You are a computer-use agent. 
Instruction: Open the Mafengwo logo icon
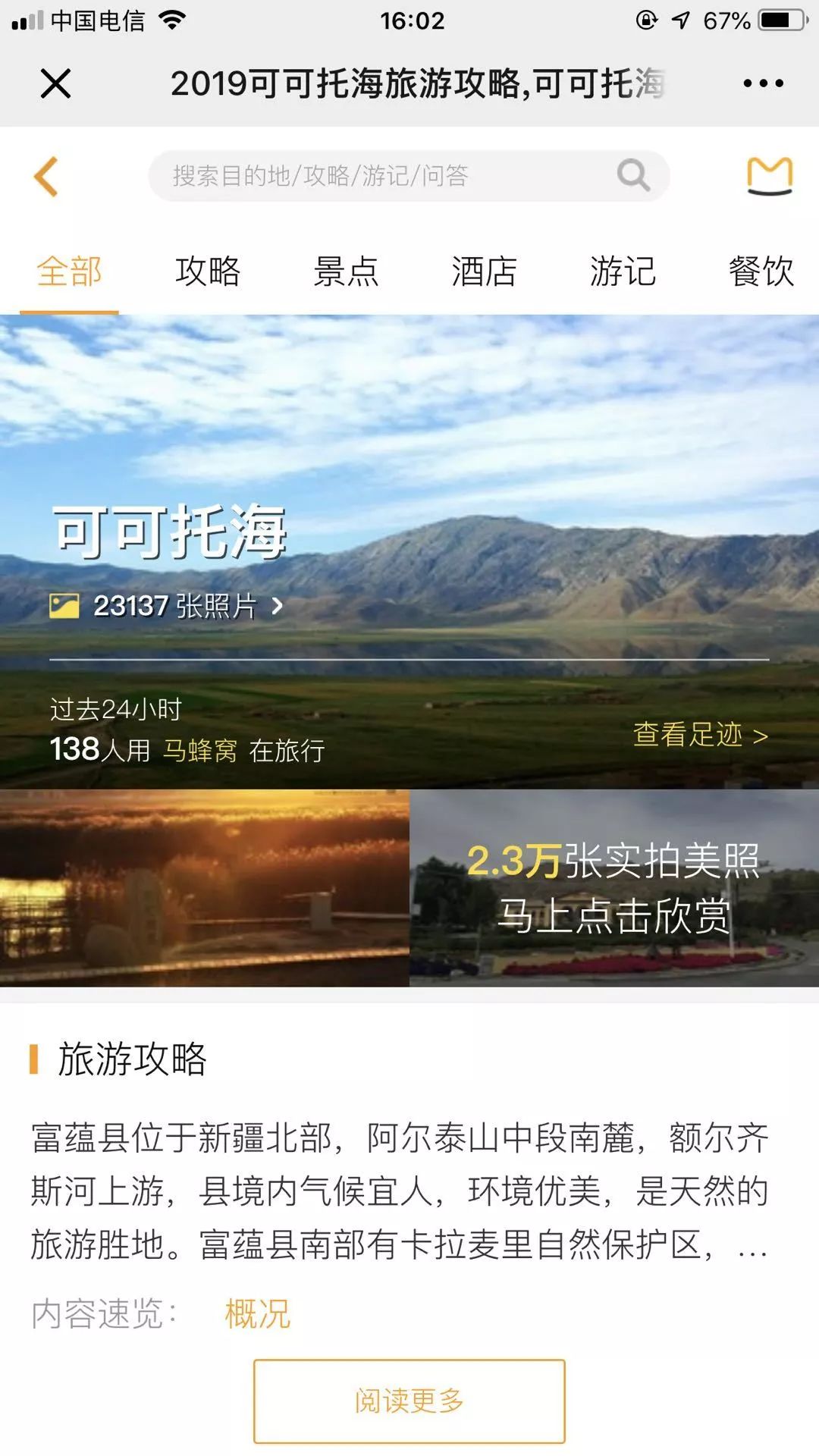768,174
